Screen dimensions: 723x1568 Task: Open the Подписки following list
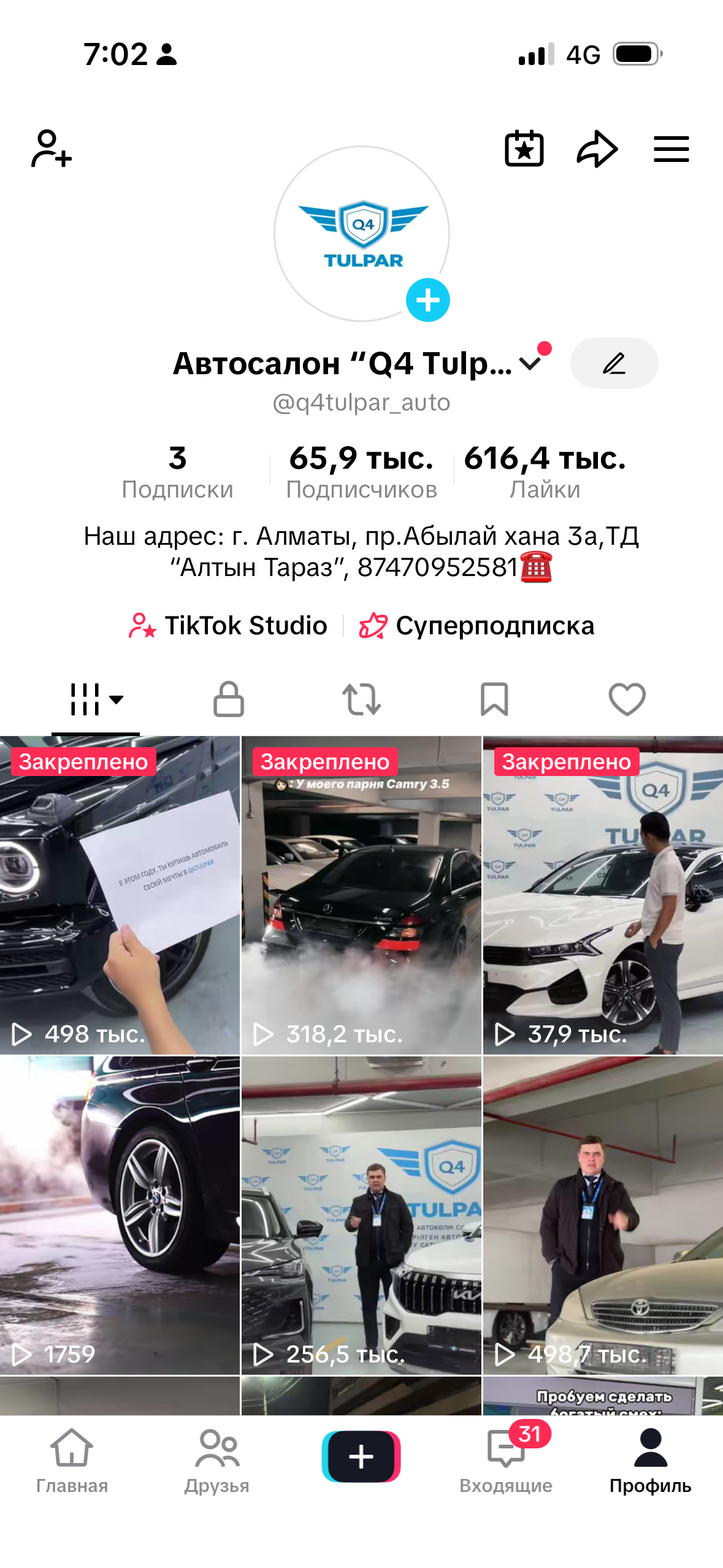[x=177, y=472]
